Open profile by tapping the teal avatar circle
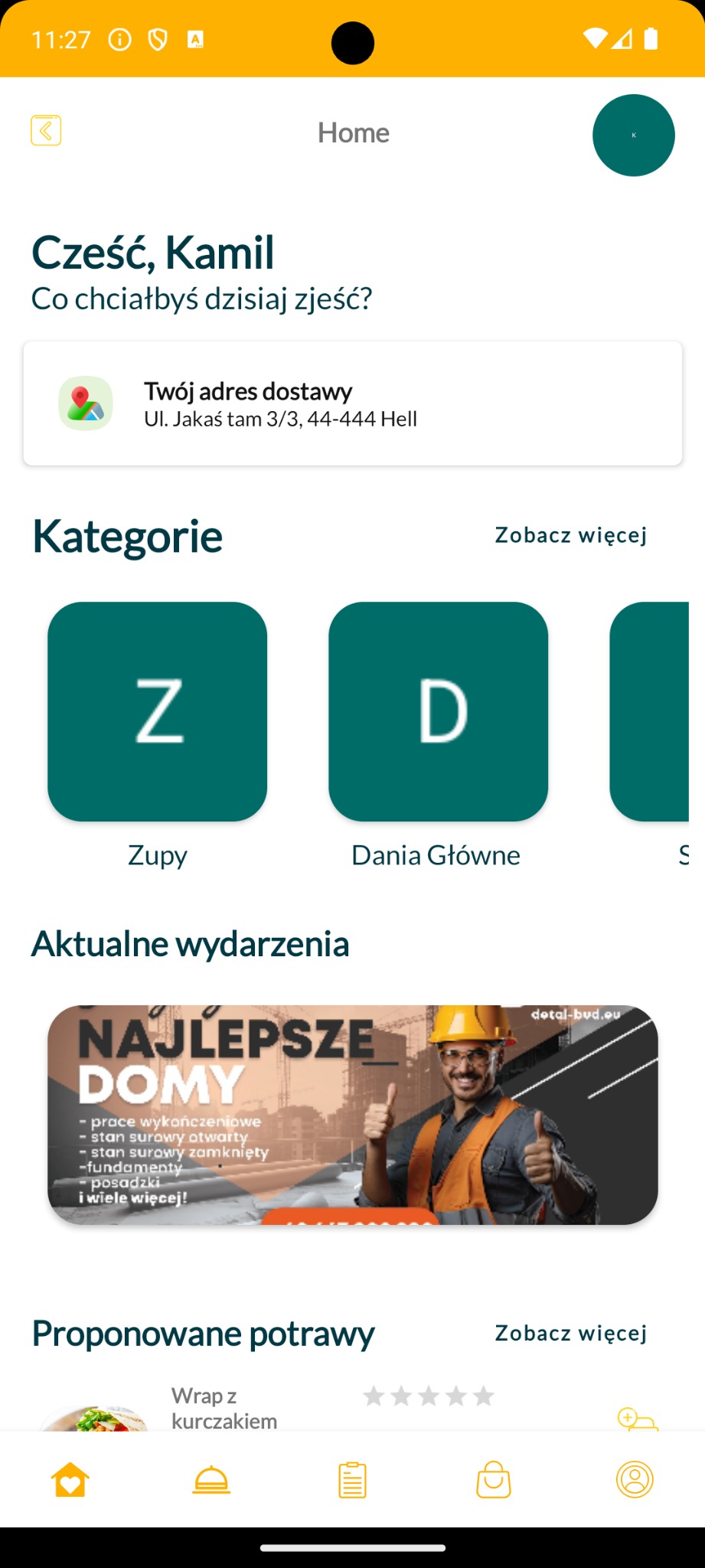705x1568 pixels. coord(633,135)
